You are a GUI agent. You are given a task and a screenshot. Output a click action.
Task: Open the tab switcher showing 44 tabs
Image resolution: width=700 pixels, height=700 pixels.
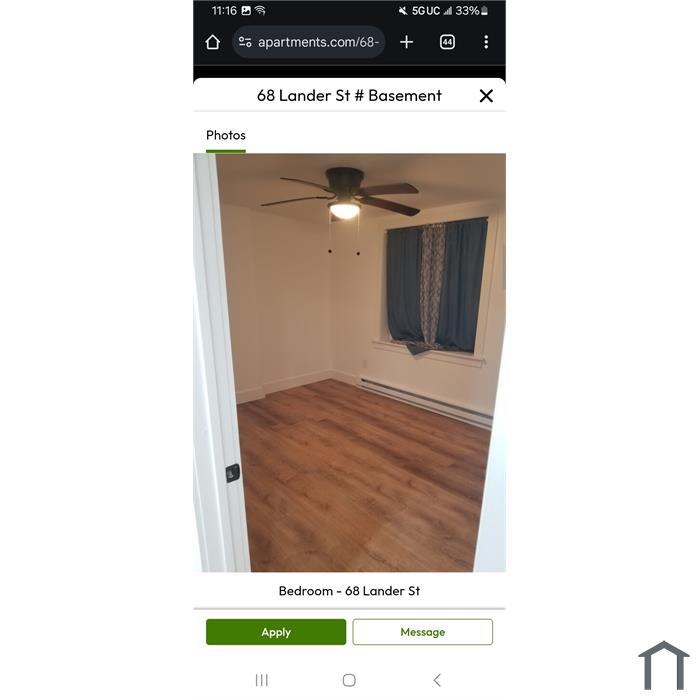click(447, 42)
